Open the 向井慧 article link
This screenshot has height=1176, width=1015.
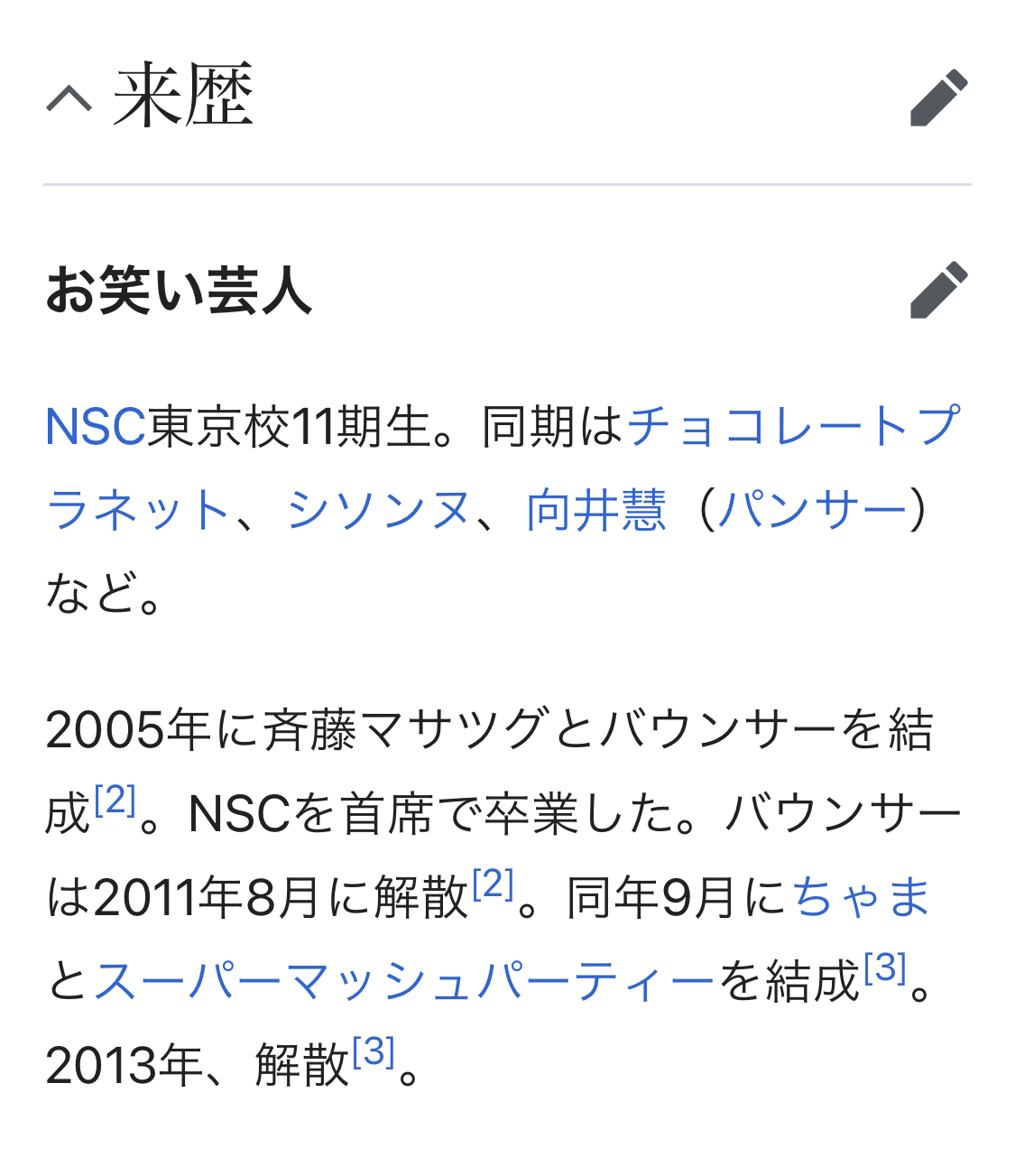[596, 511]
